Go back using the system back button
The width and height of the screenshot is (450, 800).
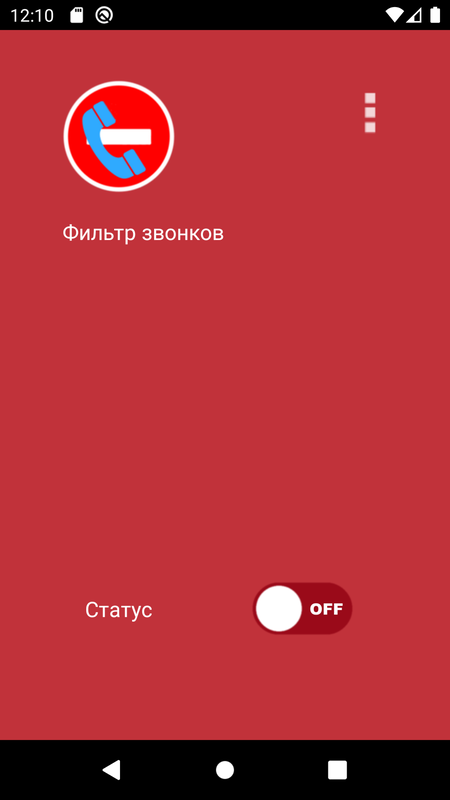(112, 769)
